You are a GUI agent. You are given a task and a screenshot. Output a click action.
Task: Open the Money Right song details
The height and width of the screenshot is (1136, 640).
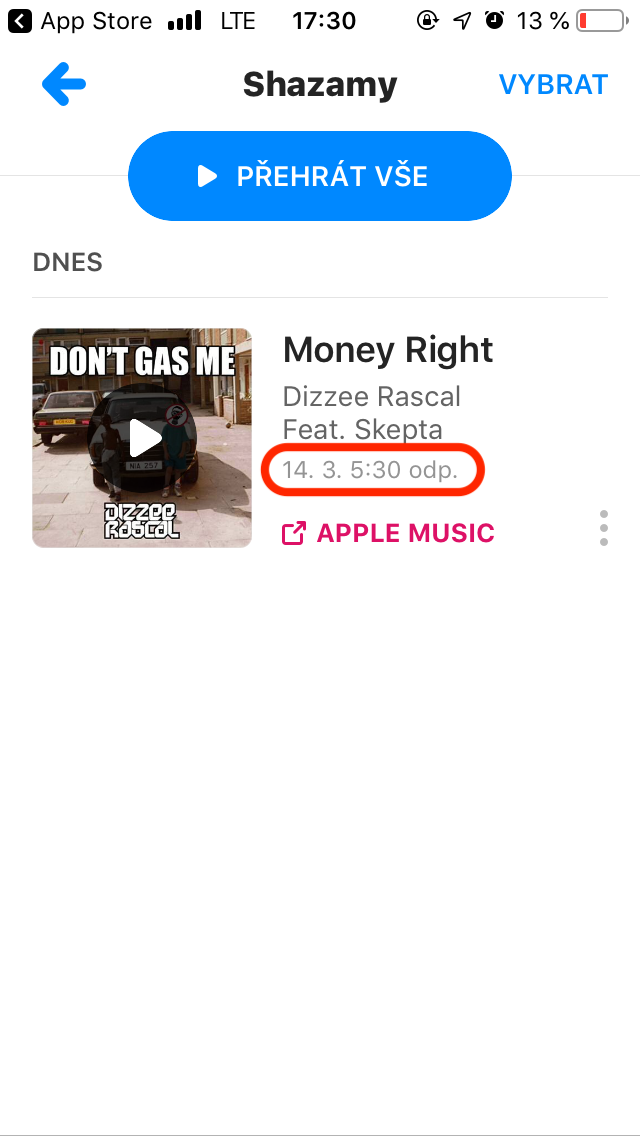click(x=388, y=351)
